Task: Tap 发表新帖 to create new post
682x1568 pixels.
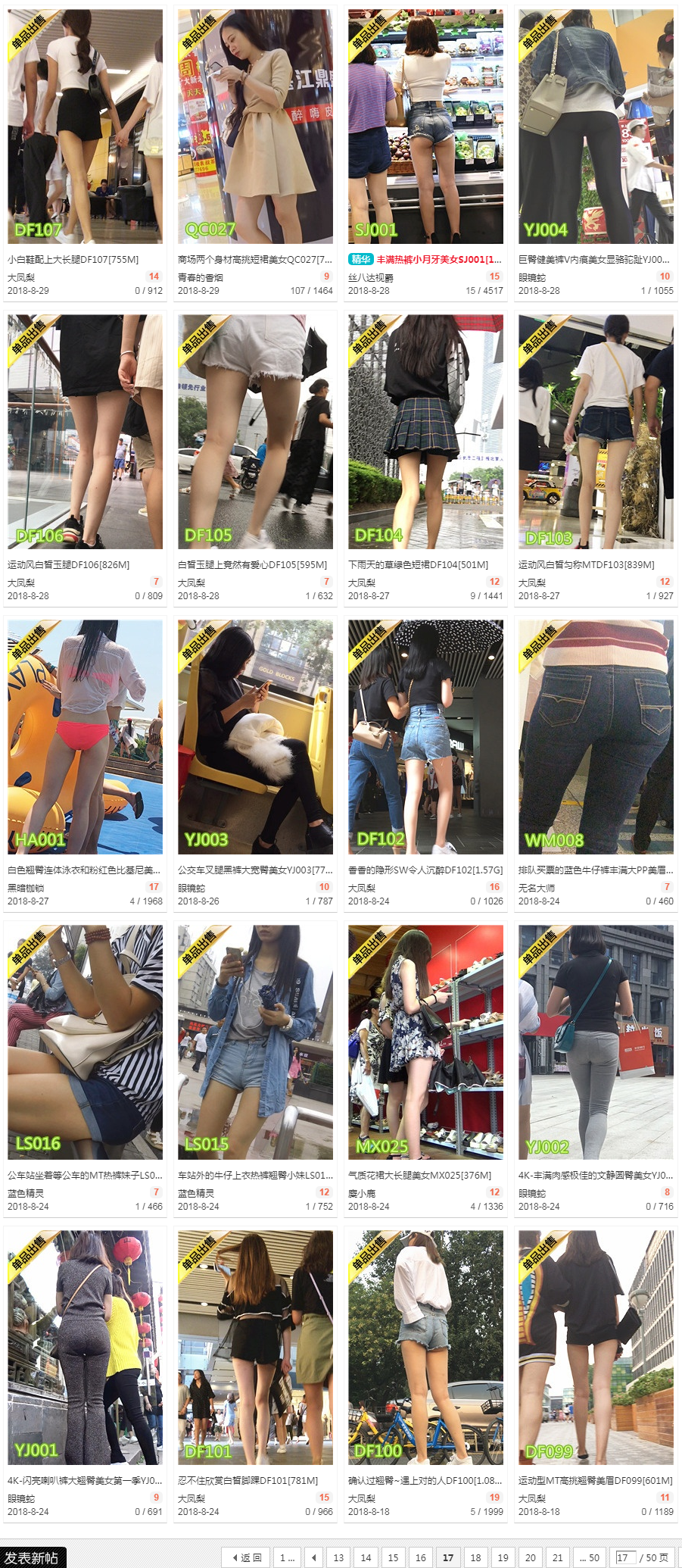Action: pos(32,1557)
